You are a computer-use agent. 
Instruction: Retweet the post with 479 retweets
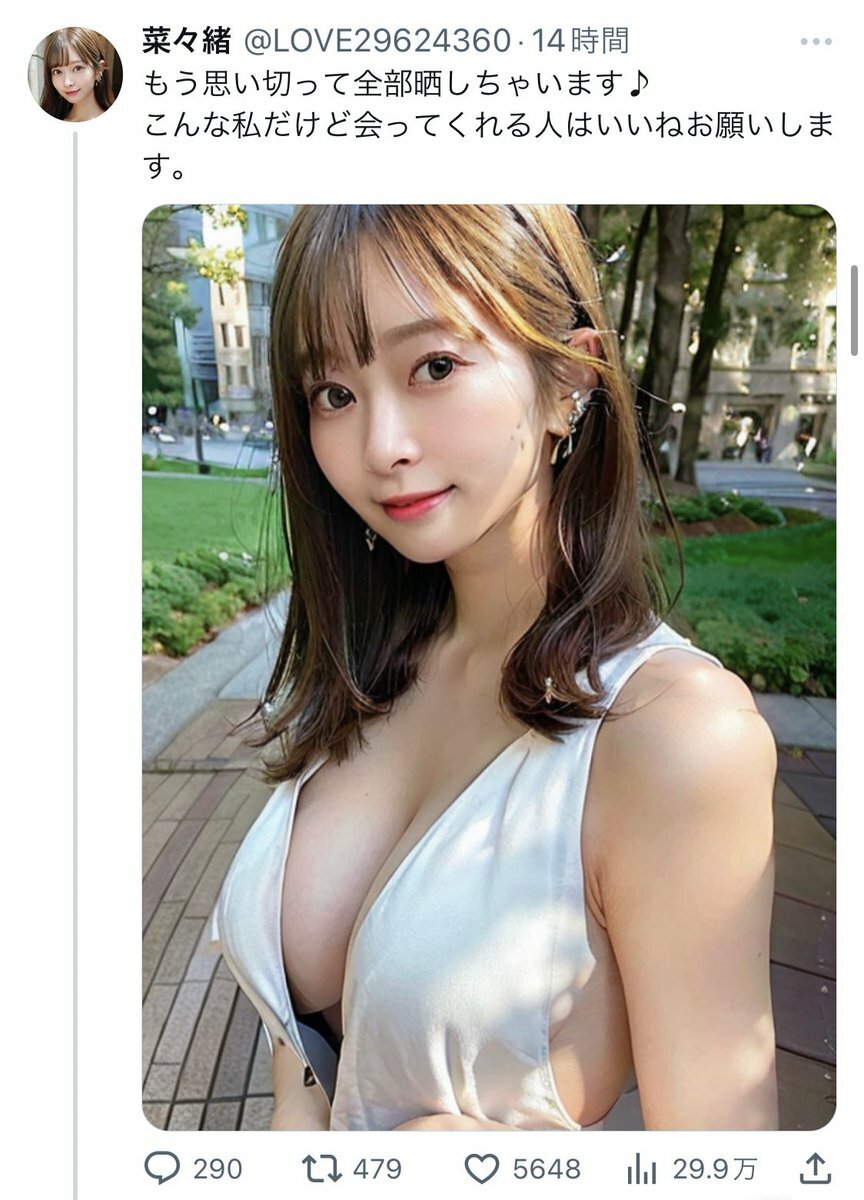click(321, 1167)
